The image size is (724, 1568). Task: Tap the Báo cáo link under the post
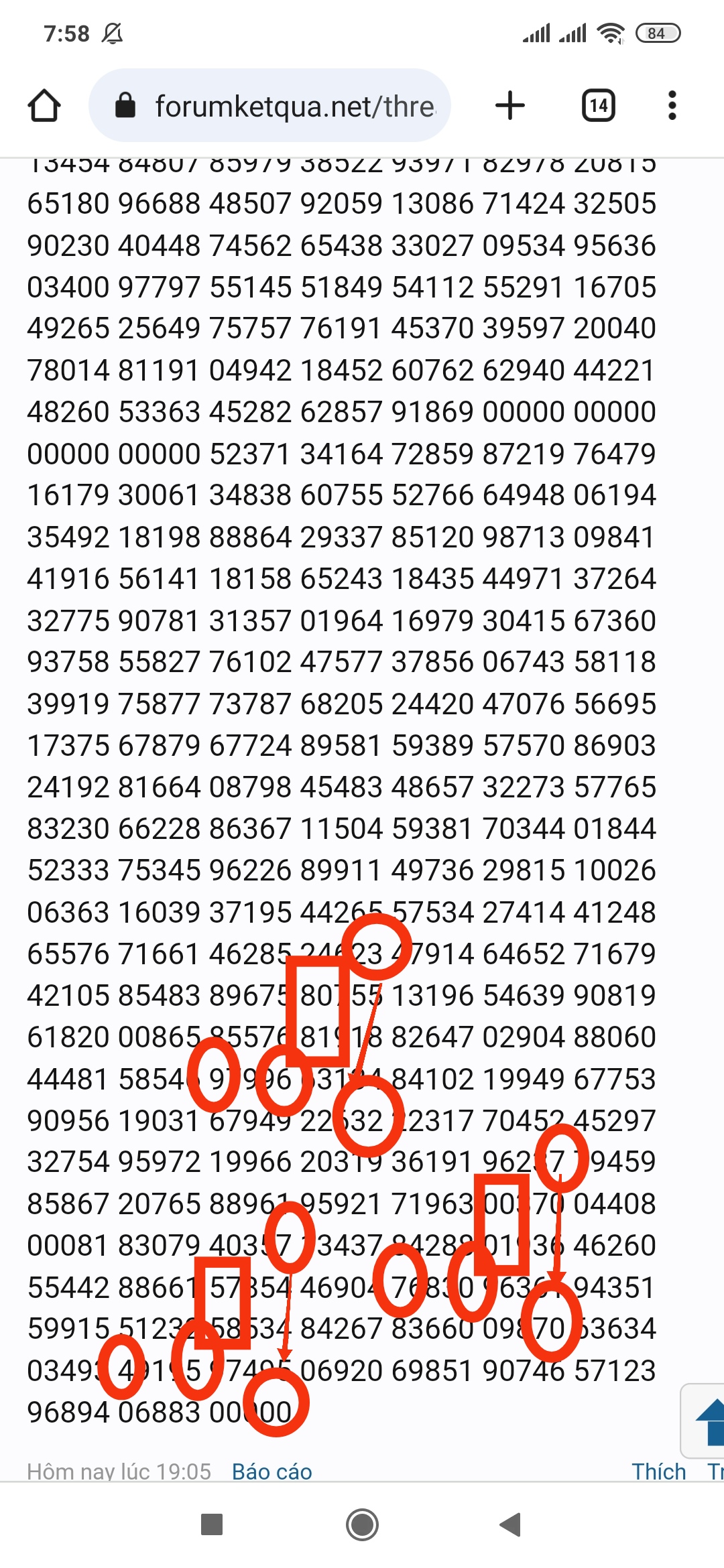click(272, 1472)
